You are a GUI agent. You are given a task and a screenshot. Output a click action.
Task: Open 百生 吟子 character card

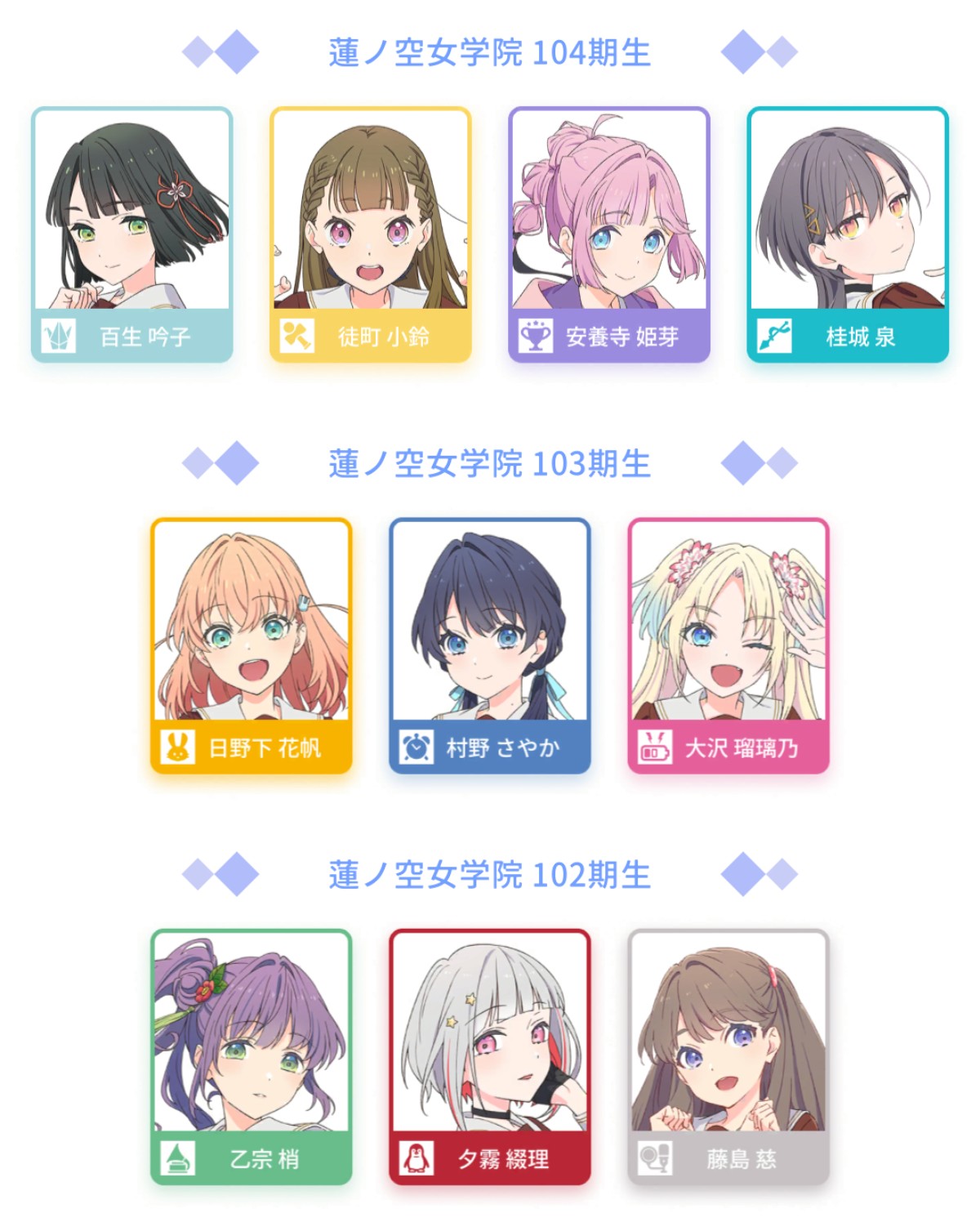(131, 234)
